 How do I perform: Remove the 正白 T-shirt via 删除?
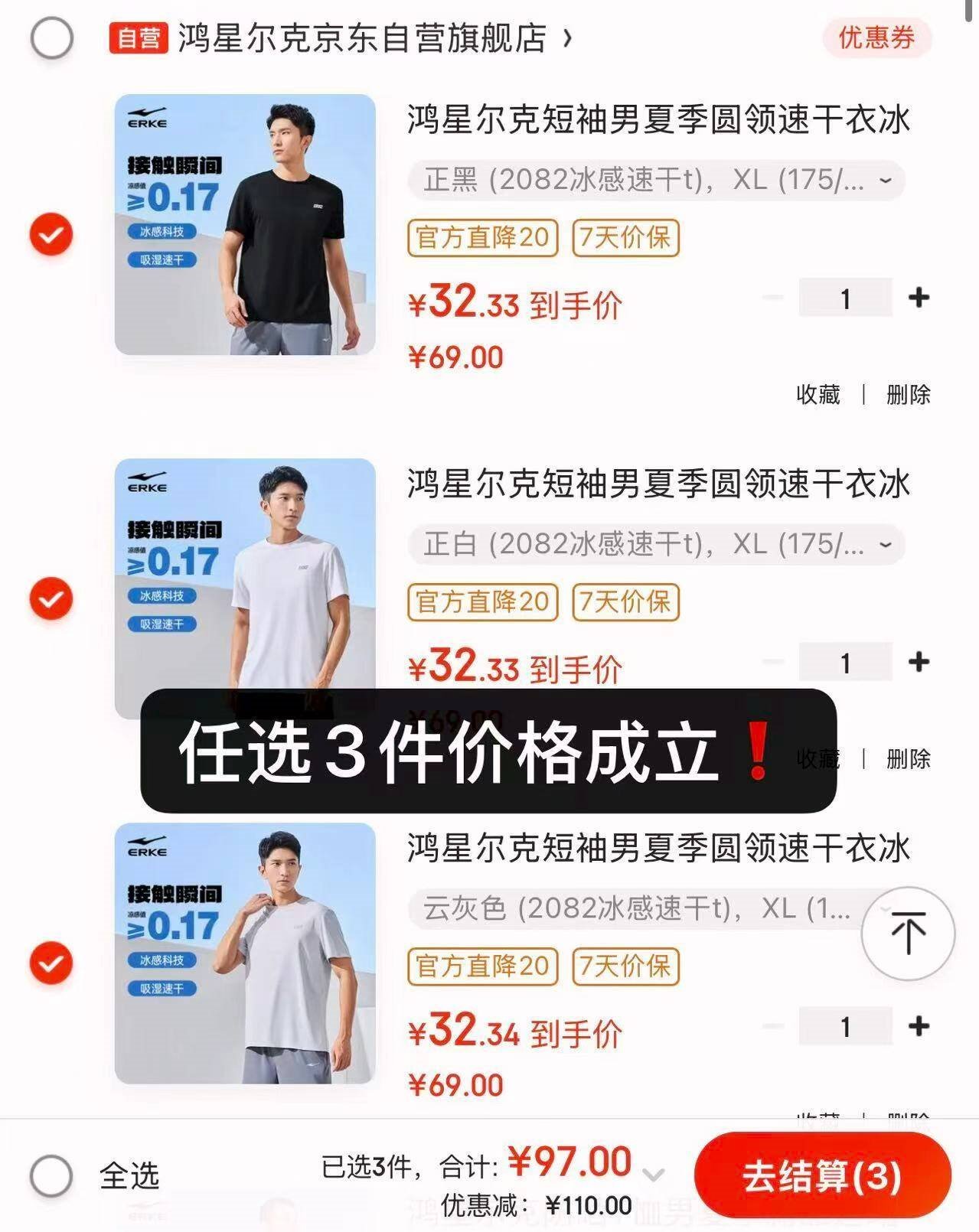tap(908, 759)
